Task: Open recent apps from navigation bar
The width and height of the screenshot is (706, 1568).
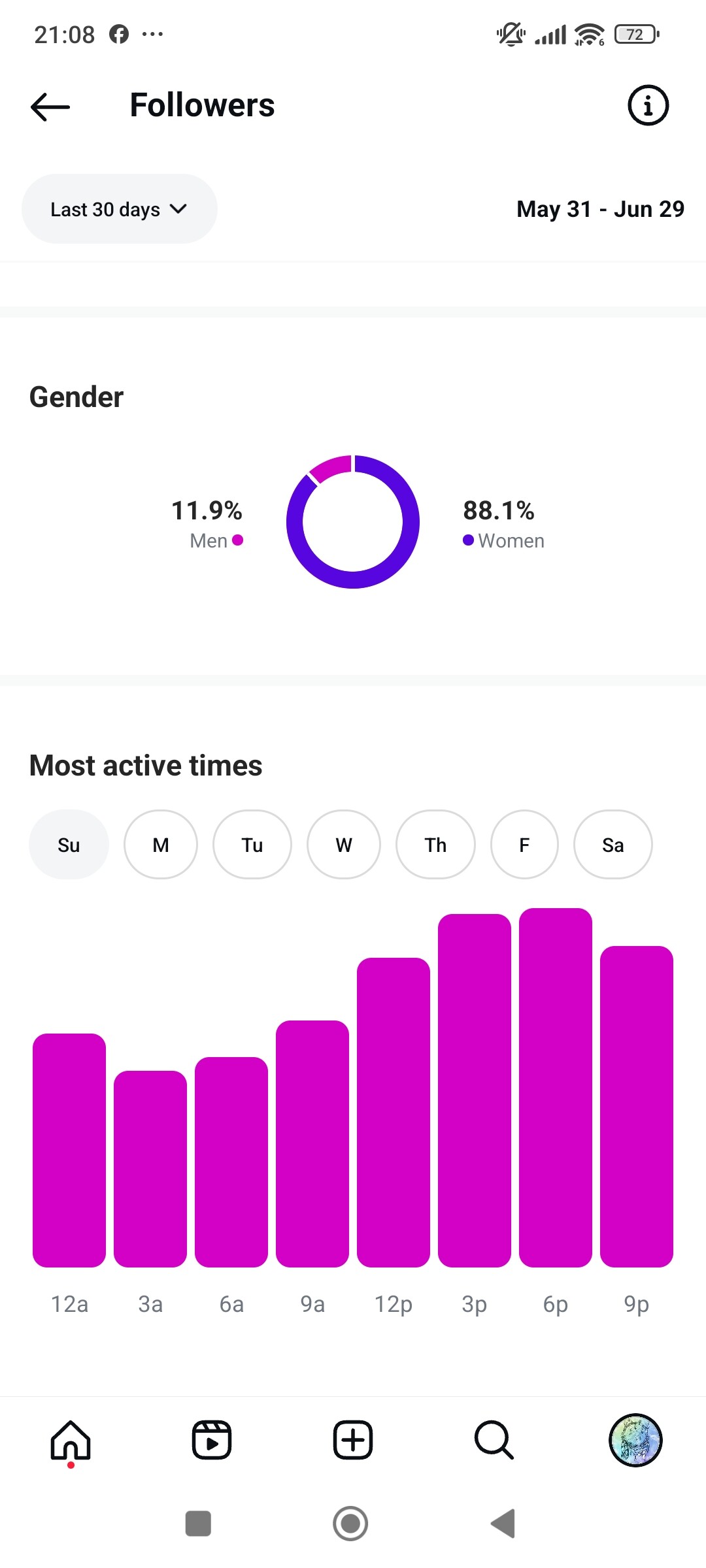Action: 198,1524
